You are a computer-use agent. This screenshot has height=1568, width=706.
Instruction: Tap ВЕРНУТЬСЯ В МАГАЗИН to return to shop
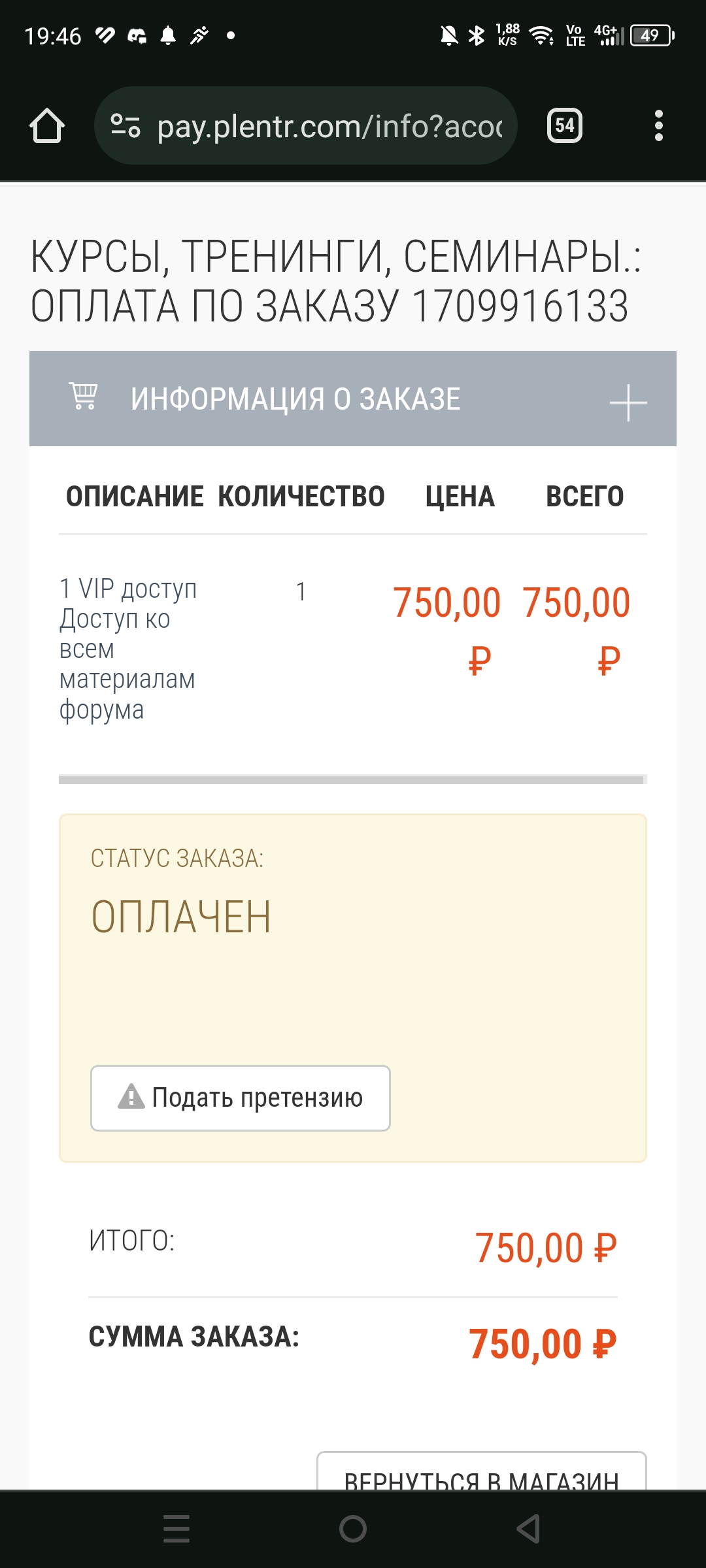click(482, 1473)
